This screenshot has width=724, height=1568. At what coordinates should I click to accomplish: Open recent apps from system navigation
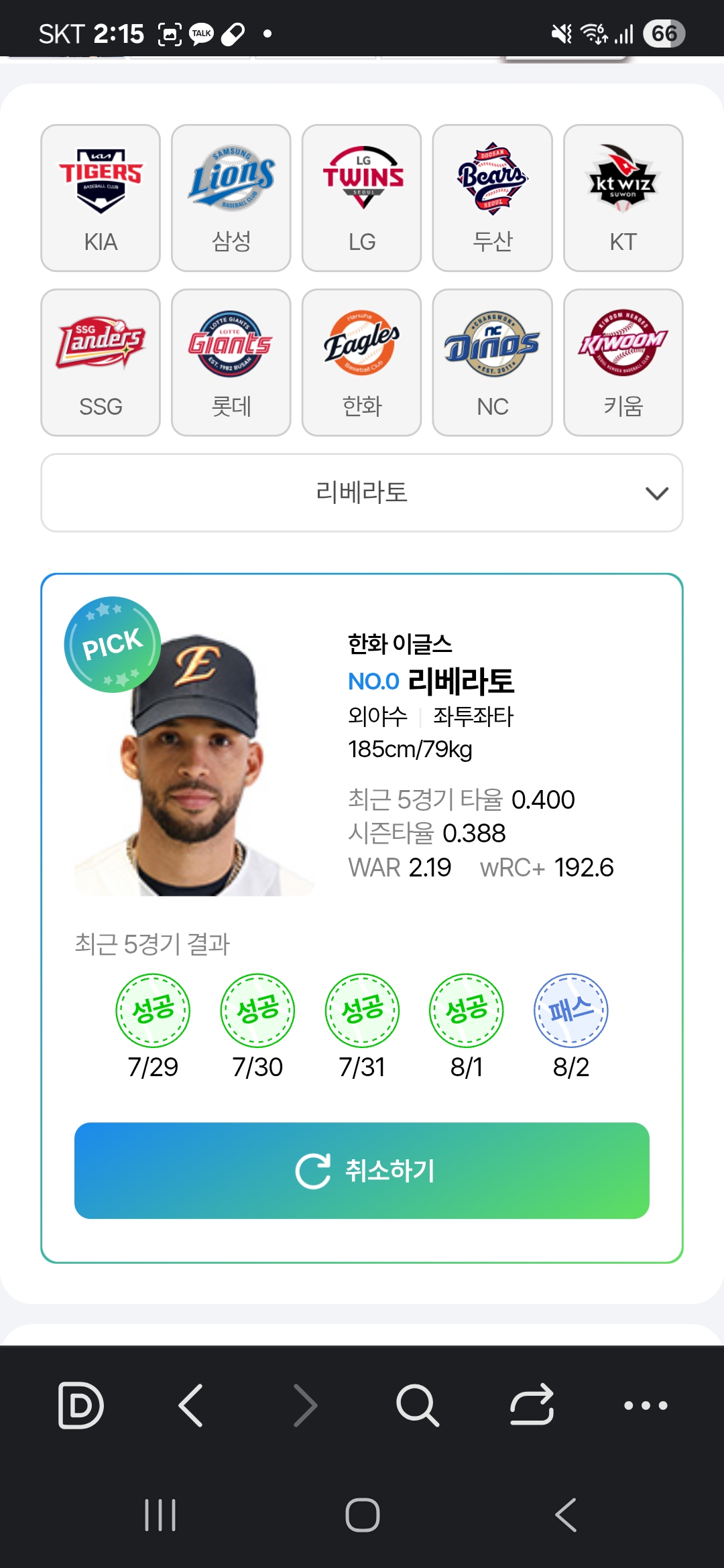160,1515
